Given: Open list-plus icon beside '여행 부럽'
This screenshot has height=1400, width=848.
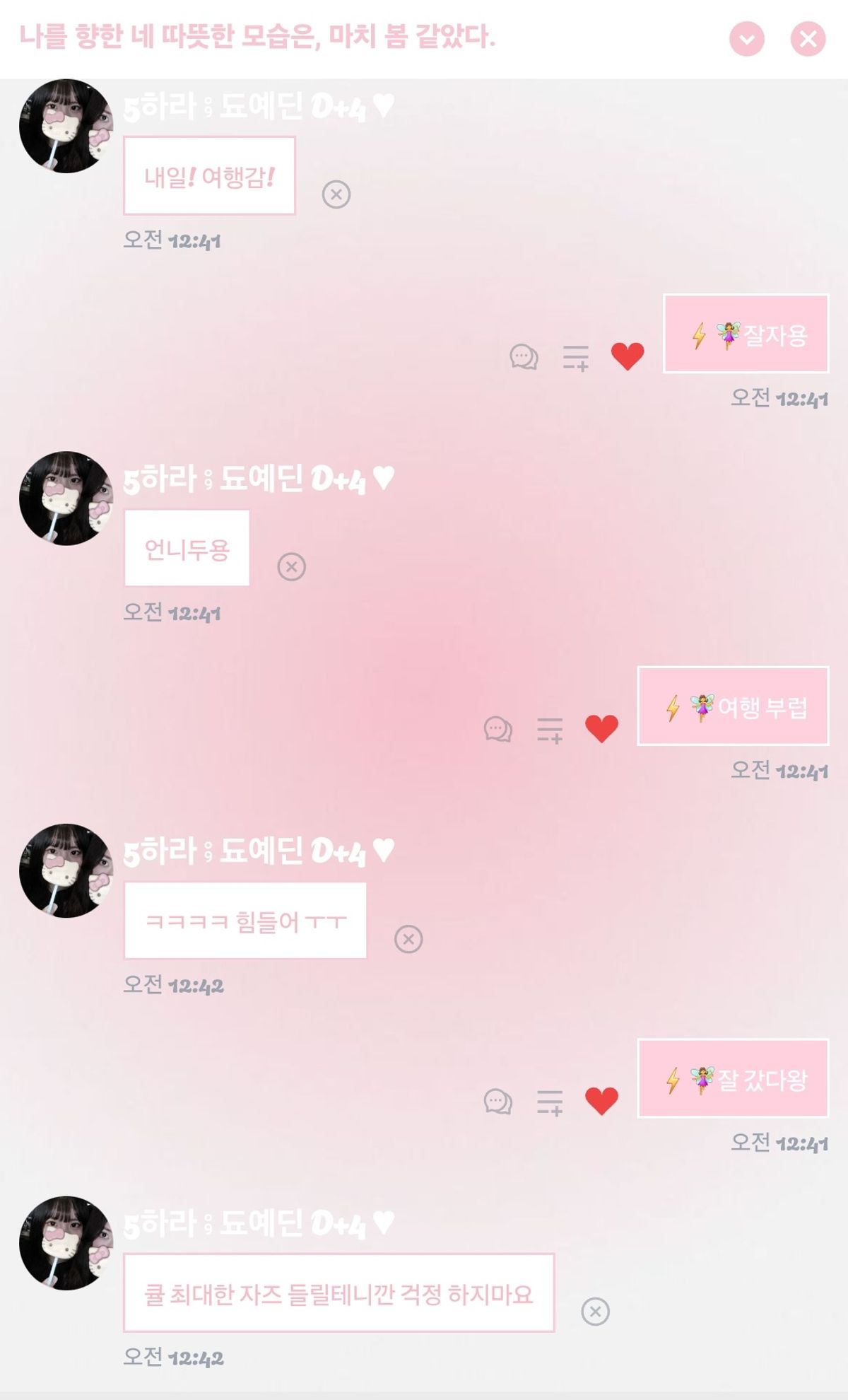Looking at the screenshot, I should [549, 730].
